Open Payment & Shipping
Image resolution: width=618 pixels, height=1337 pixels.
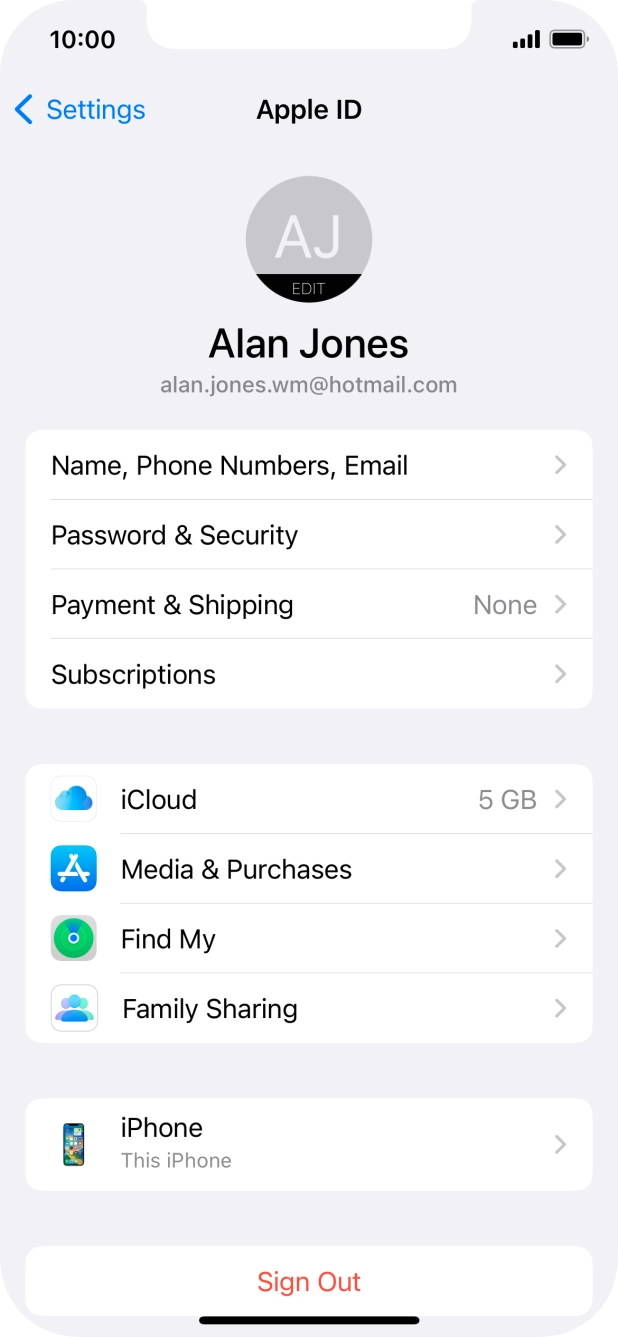pyautogui.click(x=308, y=605)
